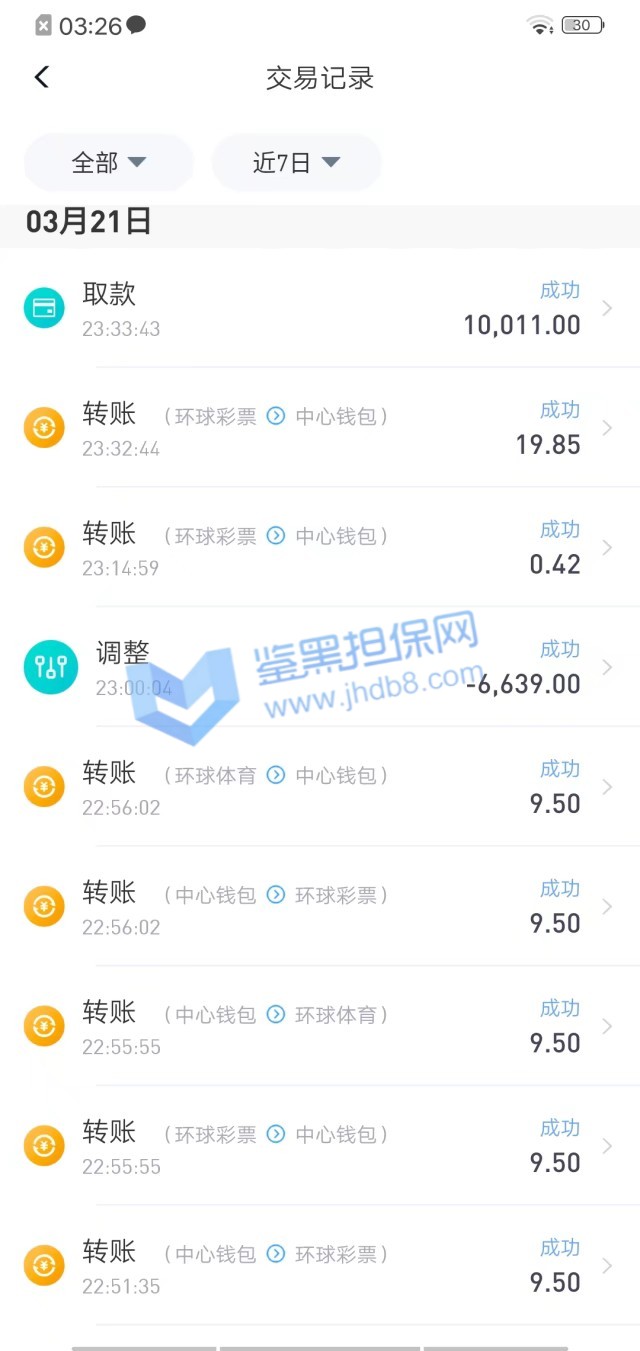Open the 全部 type filter dropdown
Viewport: 640px width, 1351px height.
(x=108, y=162)
